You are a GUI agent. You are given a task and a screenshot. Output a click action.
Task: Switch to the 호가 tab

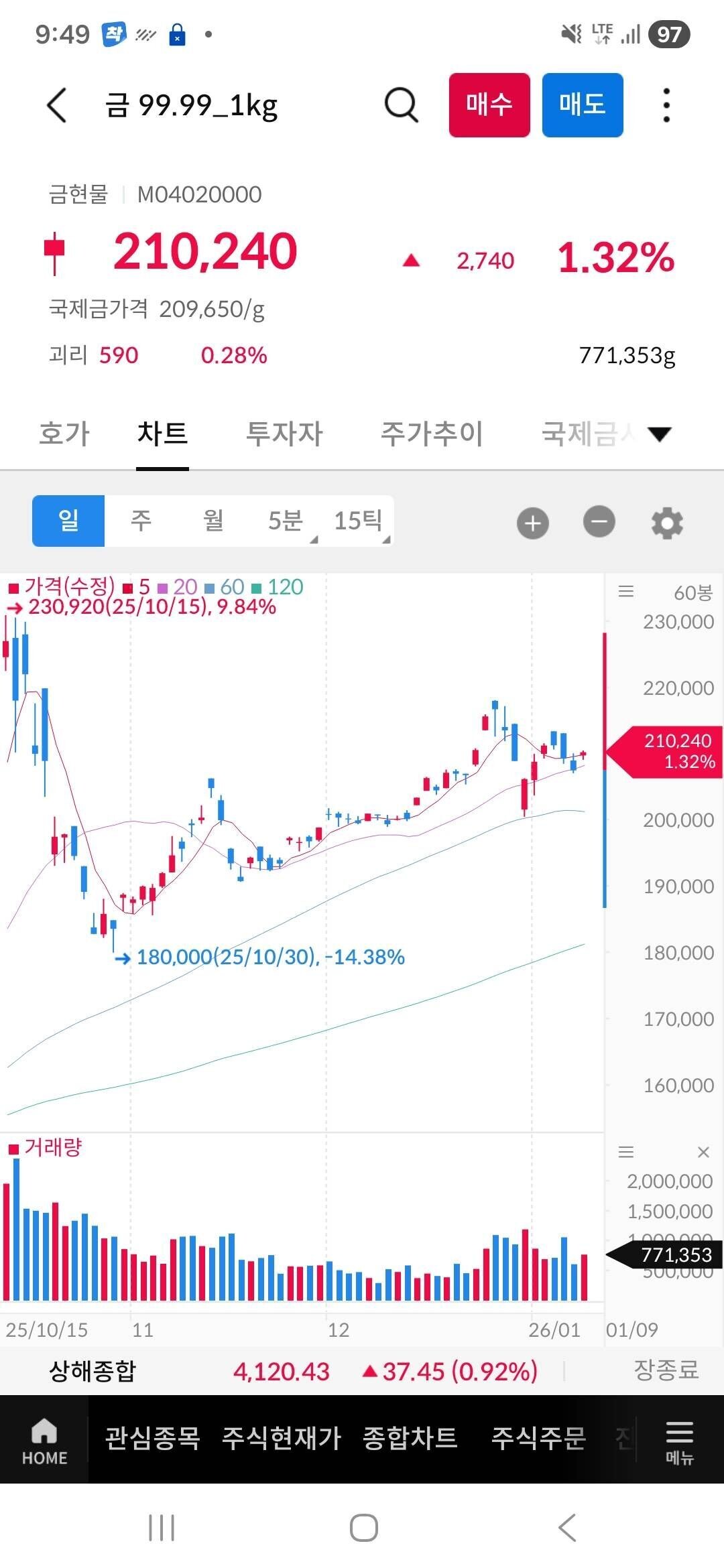click(64, 434)
